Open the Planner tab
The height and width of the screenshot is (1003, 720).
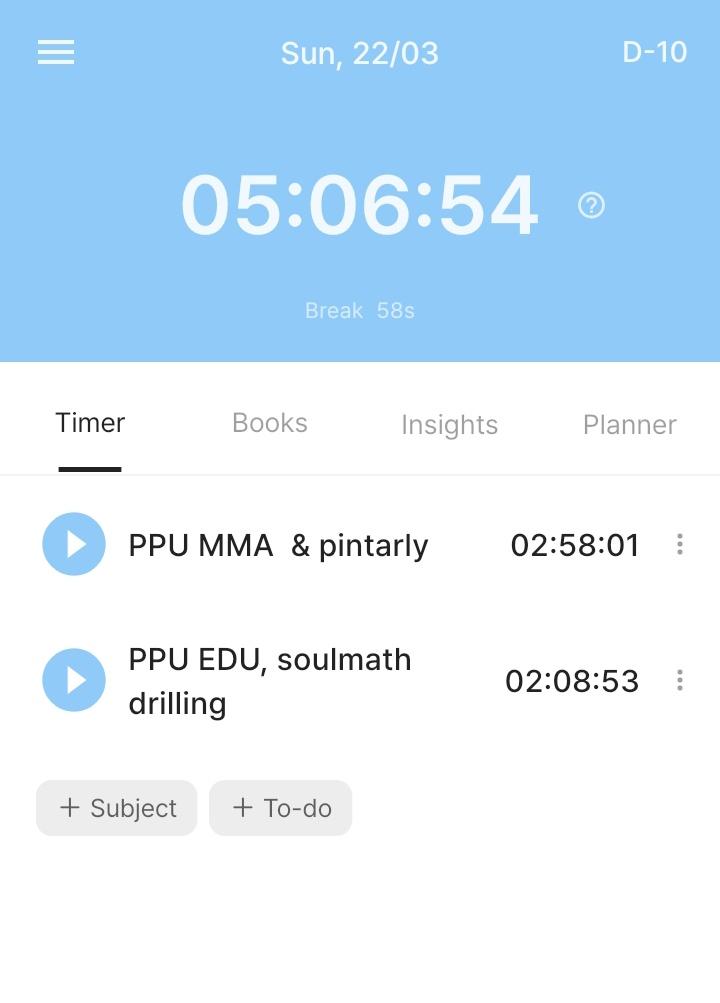click(629, 425)
